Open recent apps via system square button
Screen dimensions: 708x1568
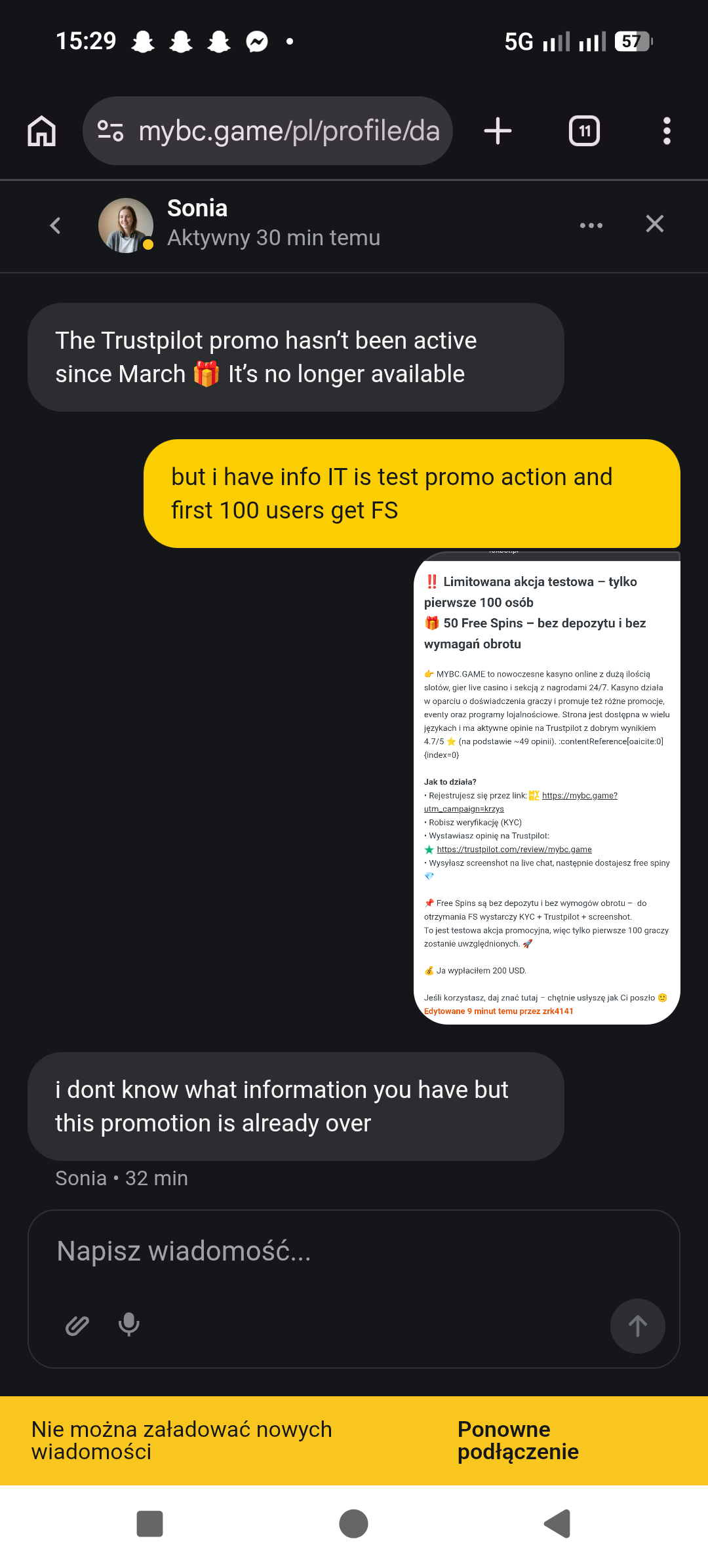click(150, 1523)
